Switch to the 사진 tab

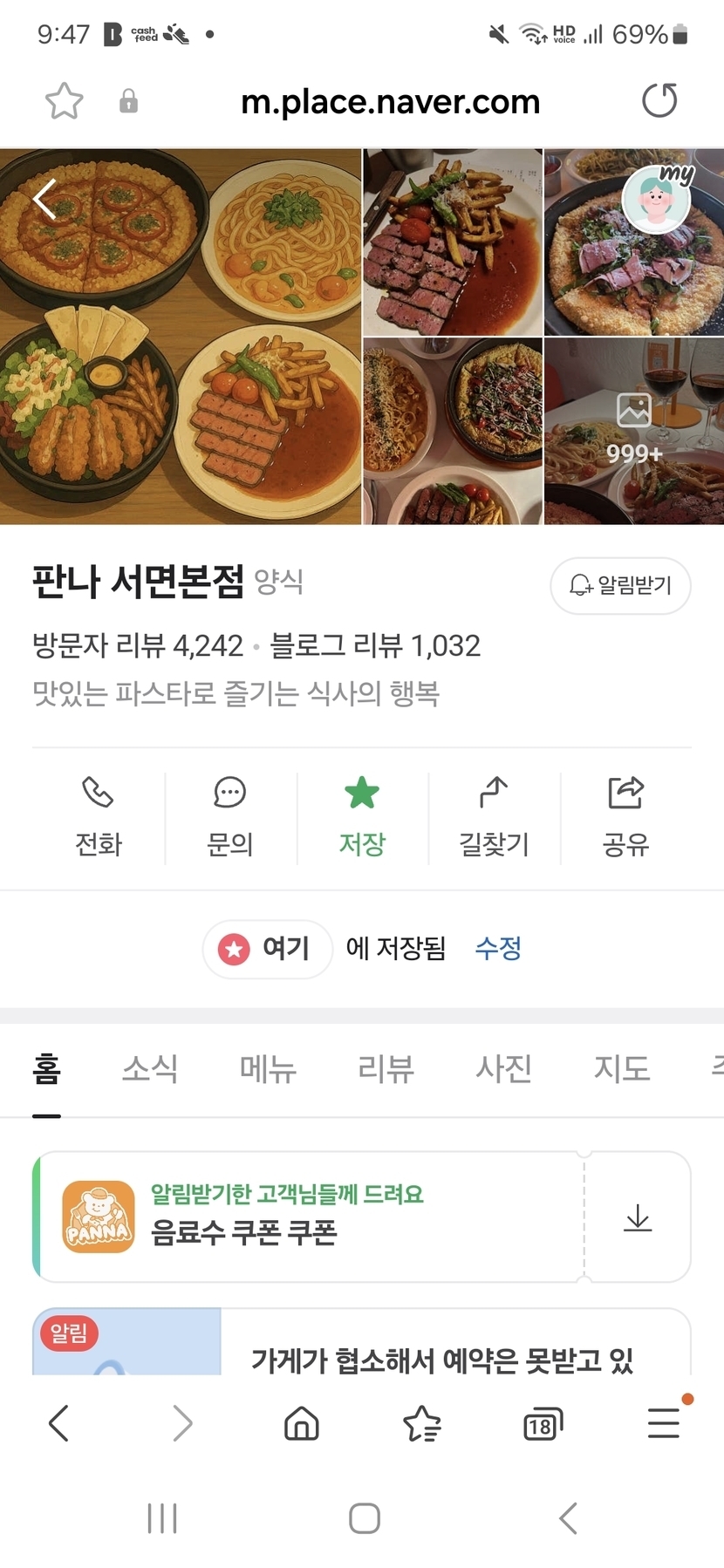tap(503, 1068)
